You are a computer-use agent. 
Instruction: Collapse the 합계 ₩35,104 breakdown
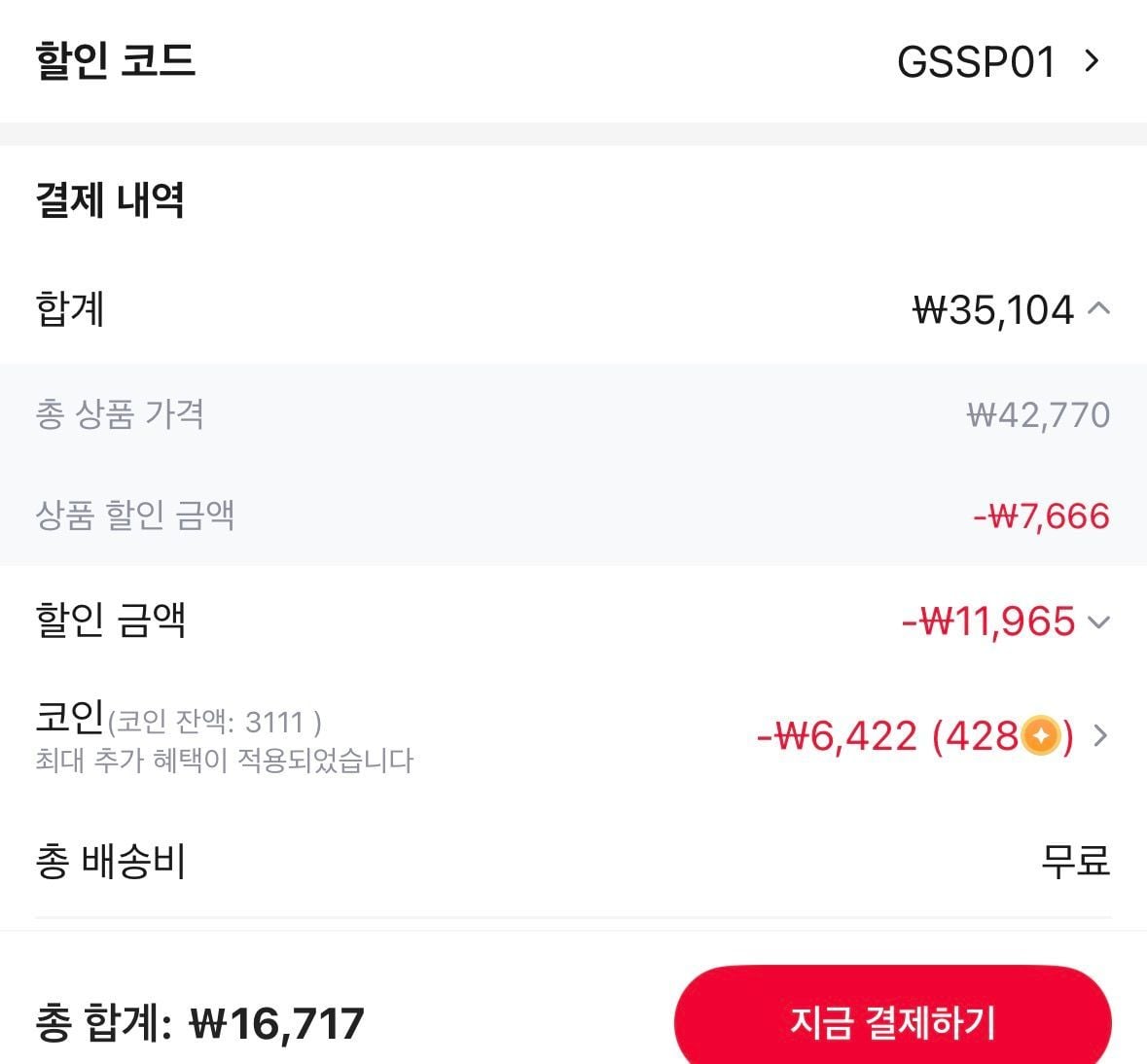(1097, 309)
